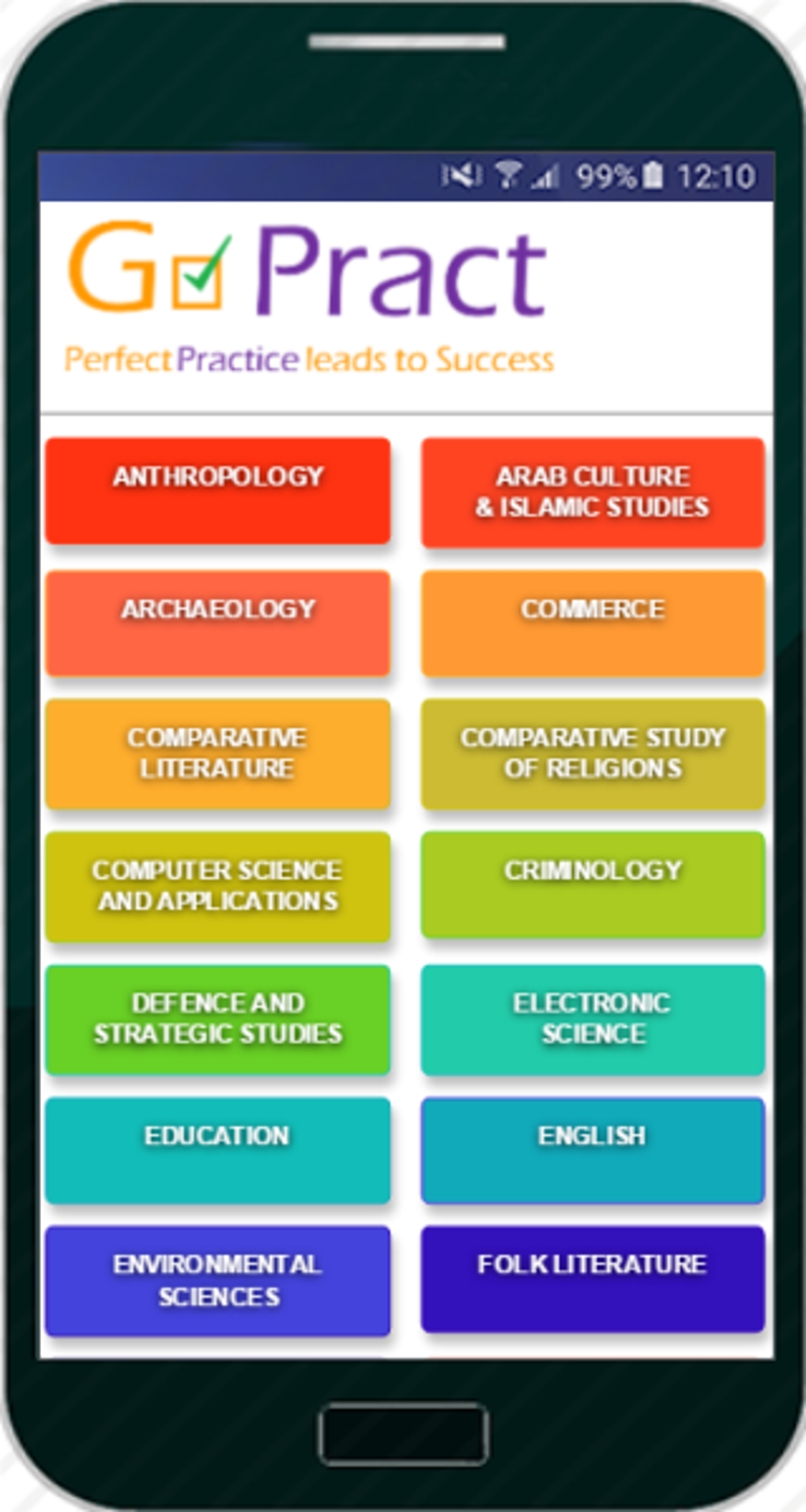Select the Commerce subject
806x1512 pixels.
pos(593,623)
